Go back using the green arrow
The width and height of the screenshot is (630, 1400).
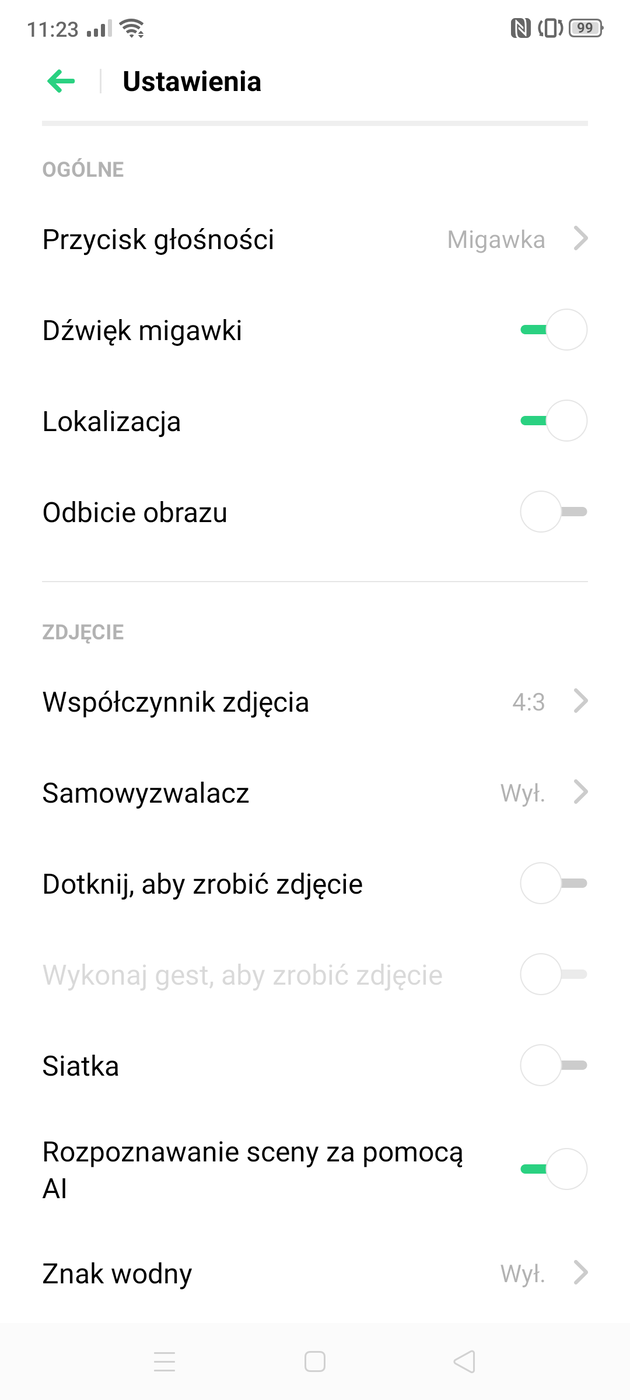pyautogui.click(x=61, y=82)
